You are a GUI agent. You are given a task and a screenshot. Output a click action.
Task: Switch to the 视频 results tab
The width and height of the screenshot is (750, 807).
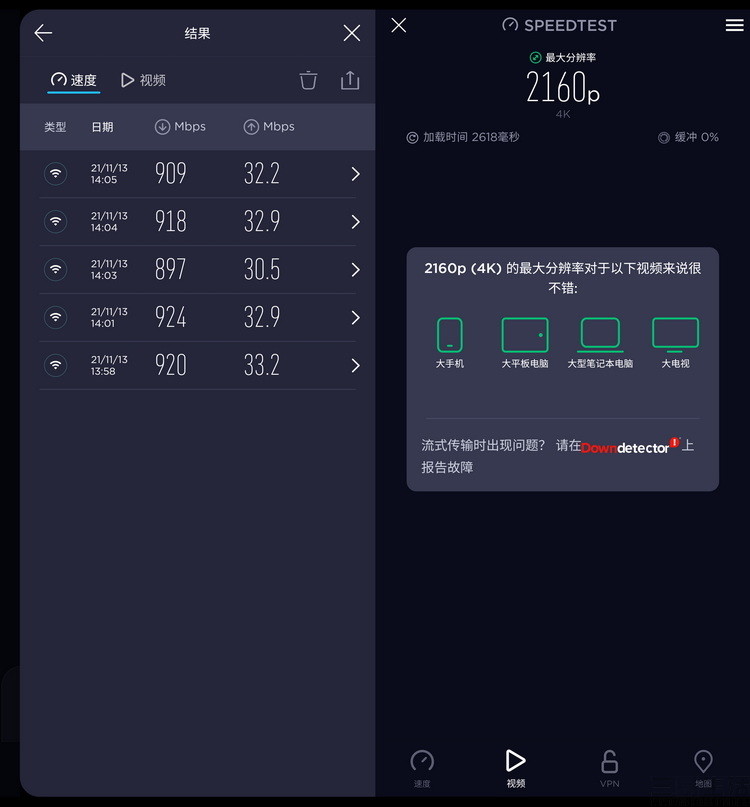pyautogui.click(x=143, y=80)
